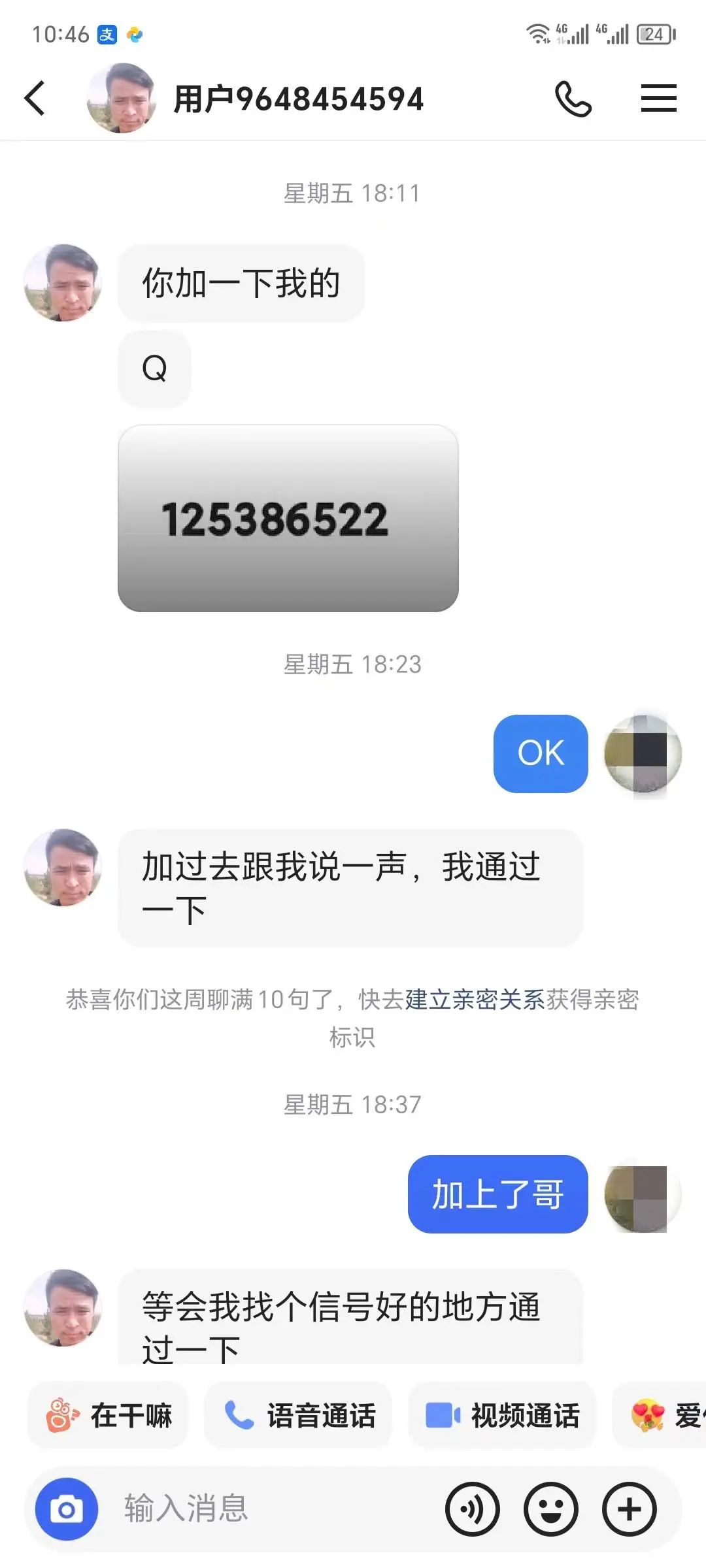Image resolution: width=706 pixels, height=1568 pixels.
Task: Start a 语音通话 voice call
Action: (299, 1416)
